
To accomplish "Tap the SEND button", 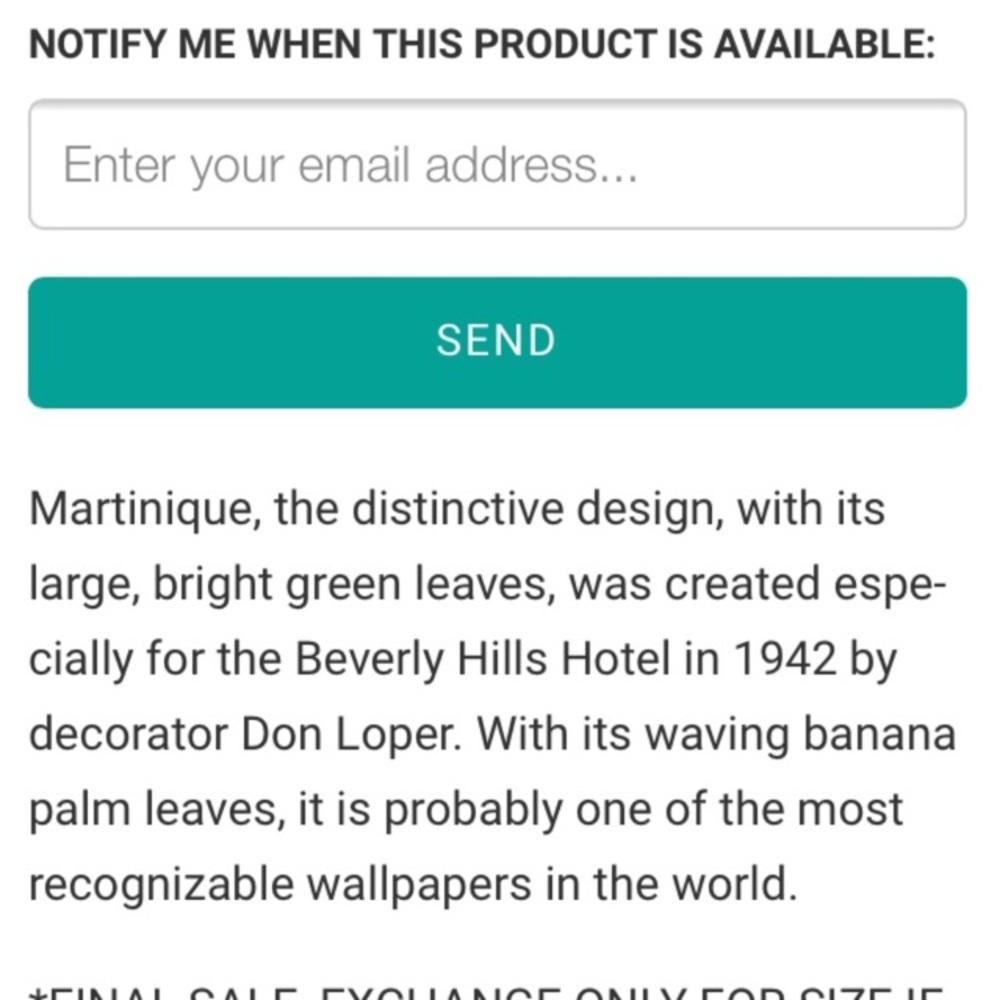I will (x=497, y=342).
